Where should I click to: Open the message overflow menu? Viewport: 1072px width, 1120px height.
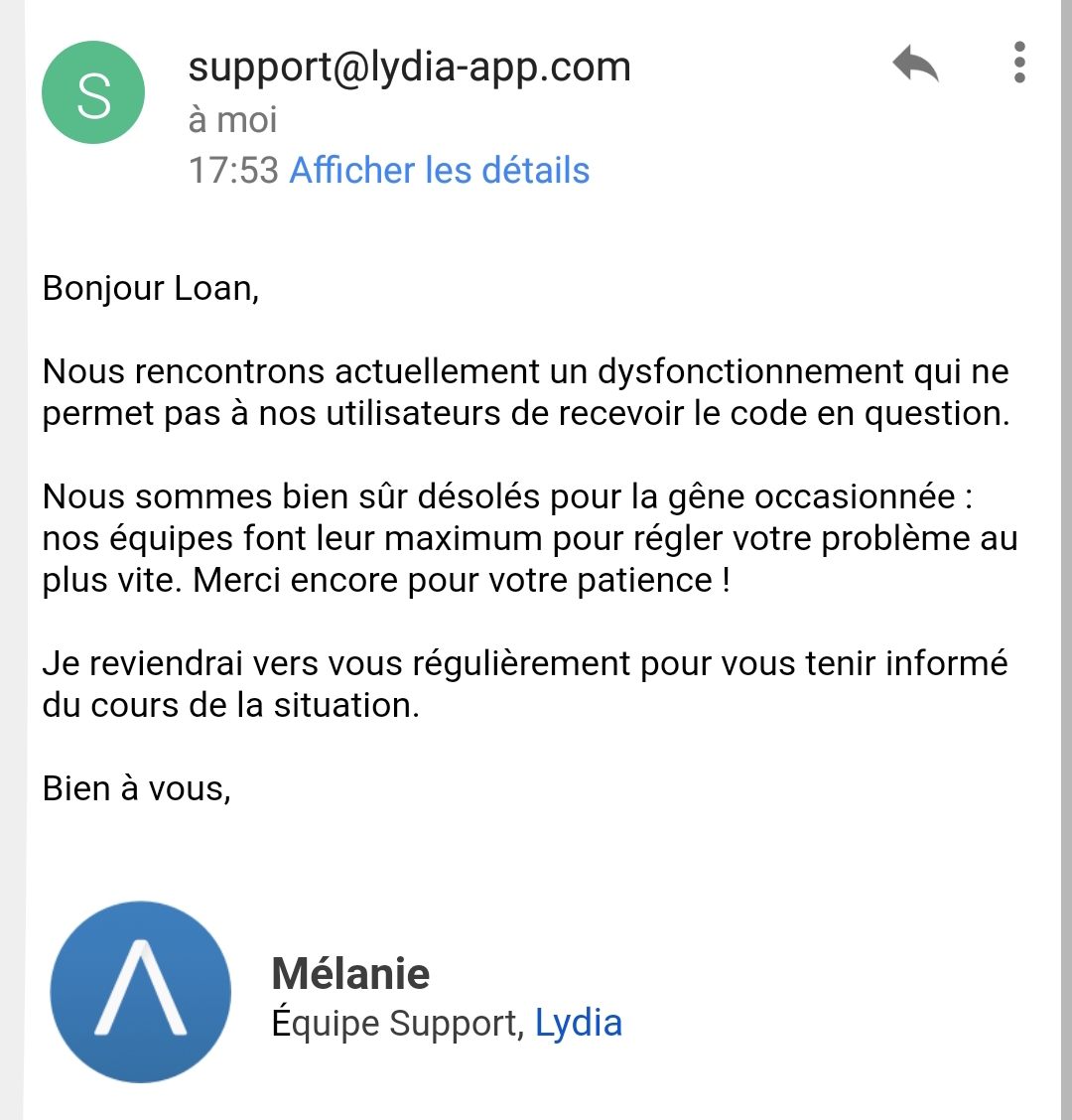pyautogui.click(x=1019, y=64)
